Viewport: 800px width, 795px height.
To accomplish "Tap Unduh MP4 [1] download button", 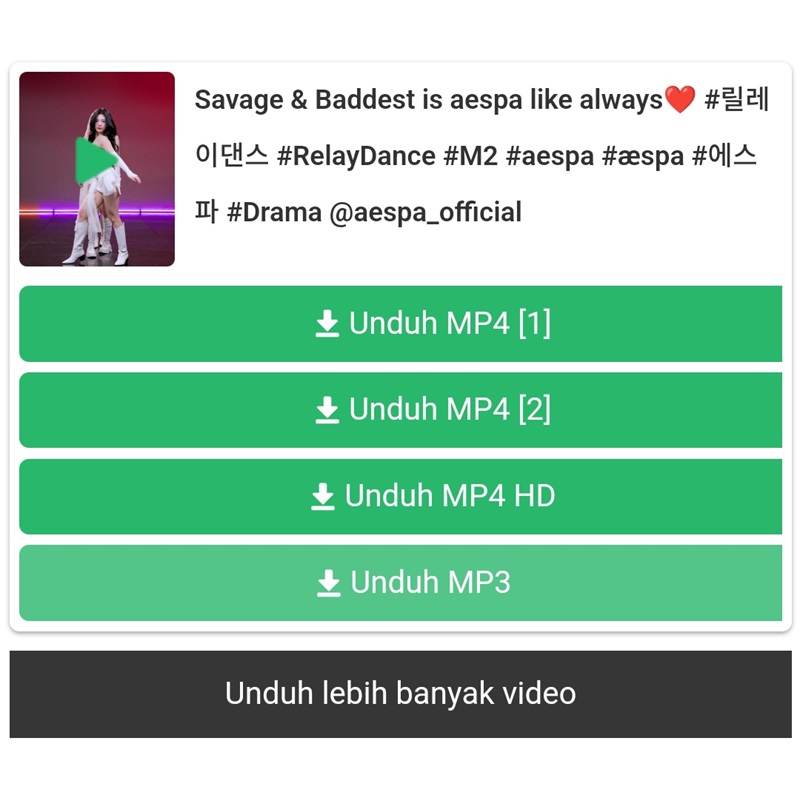I will (400, 323).
